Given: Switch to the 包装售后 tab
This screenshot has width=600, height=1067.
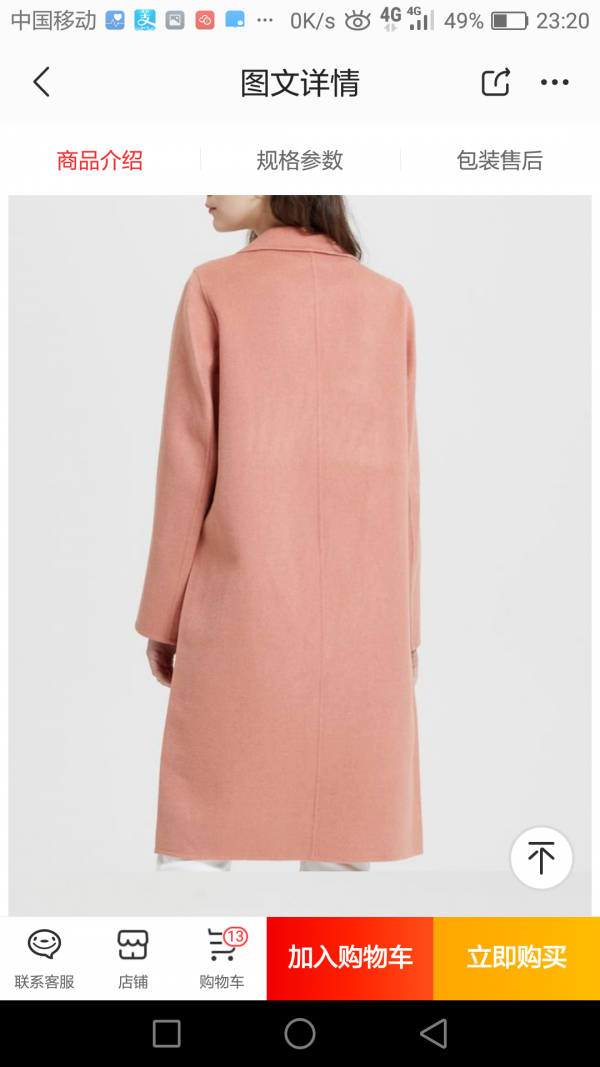Looking at the screenshot, I should (499, 161).
